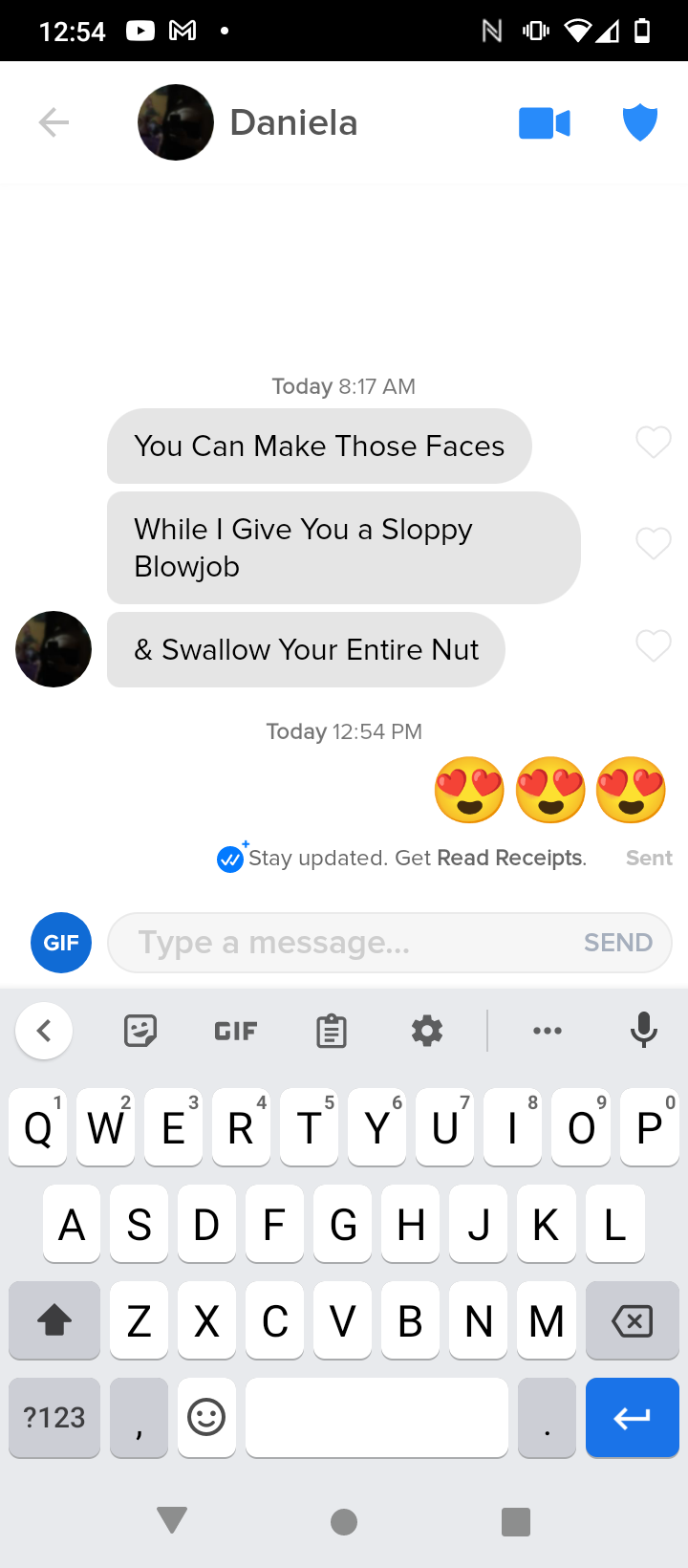The width and height of the screenshot is (688, 1568).
Task: Like the "You Can Make Those Faces" message
Action: click(654, 442)
